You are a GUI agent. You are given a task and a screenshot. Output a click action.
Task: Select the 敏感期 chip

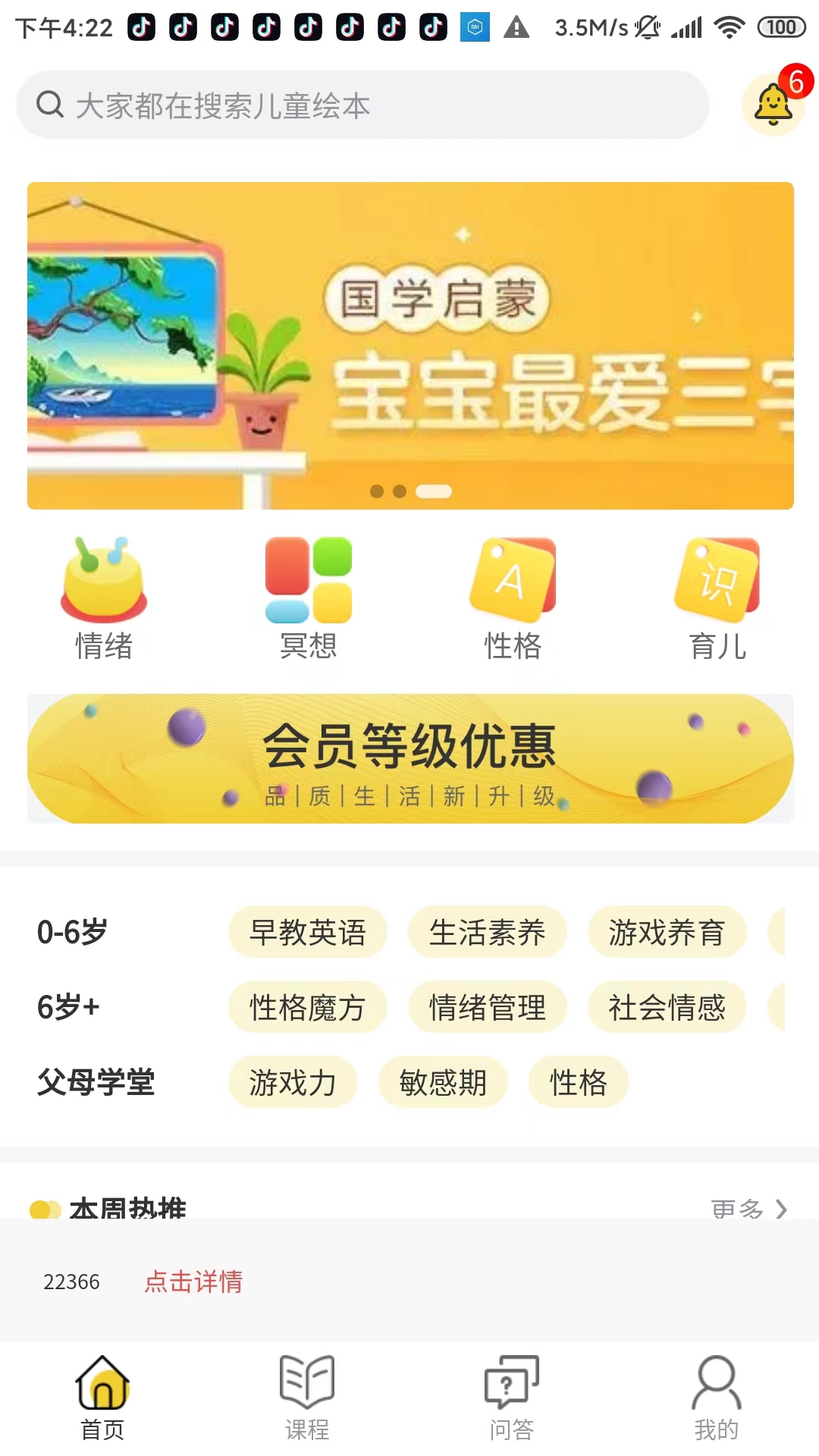(443, 1082)
